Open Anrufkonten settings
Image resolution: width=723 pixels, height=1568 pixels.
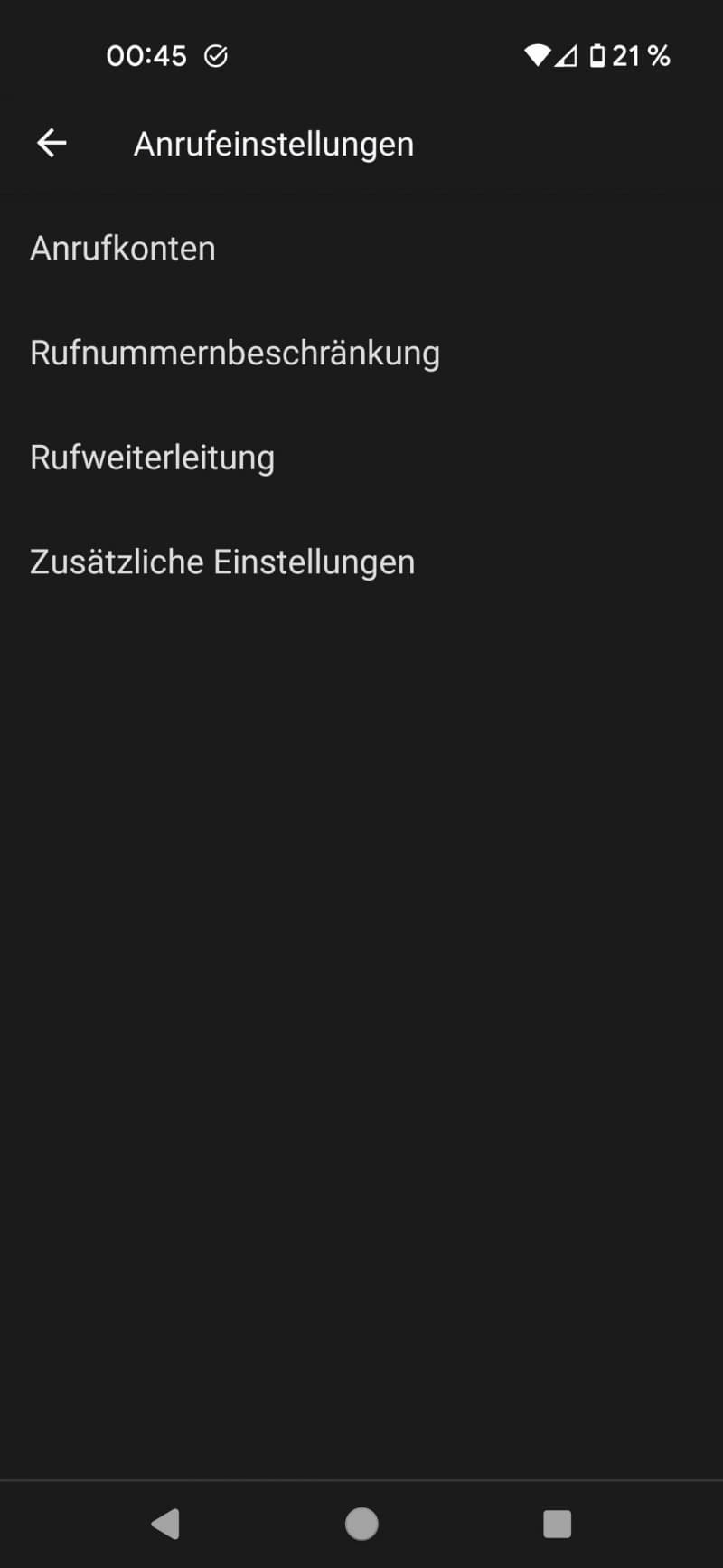pyautogui.click(x=123, y=249)
